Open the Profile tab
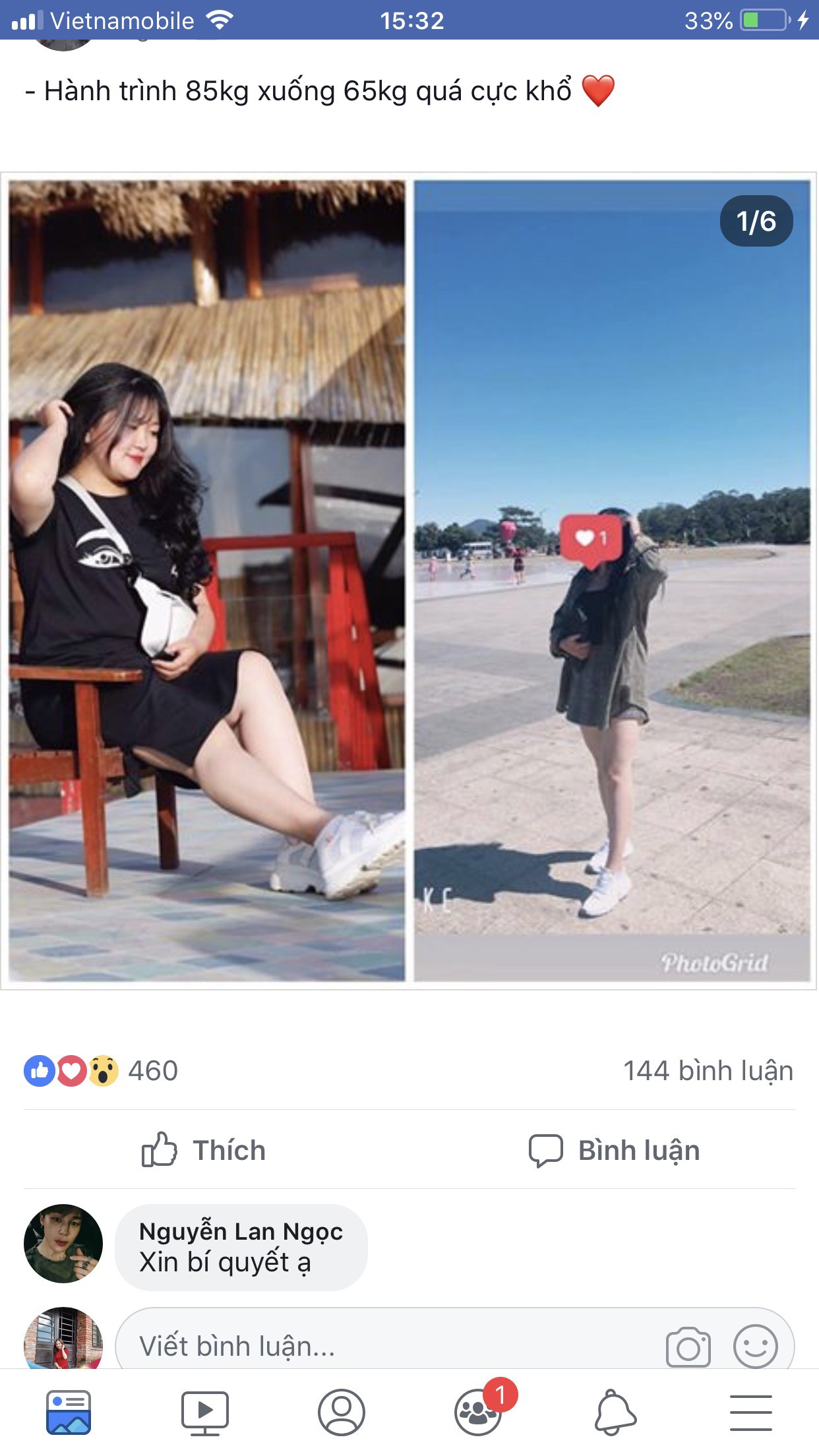 [x=342, y=1412]
